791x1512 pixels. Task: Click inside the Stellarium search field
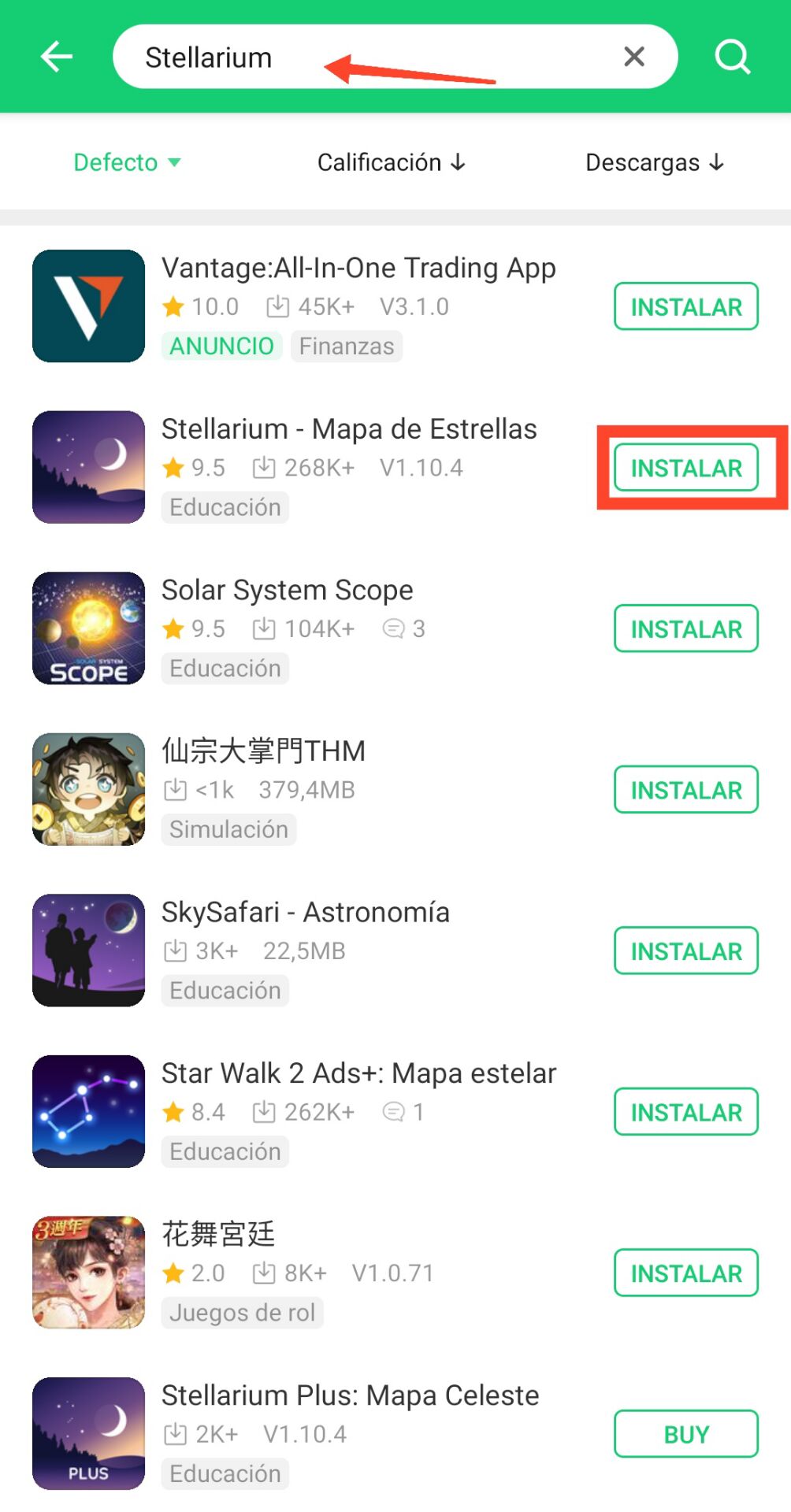pos(236,56)
